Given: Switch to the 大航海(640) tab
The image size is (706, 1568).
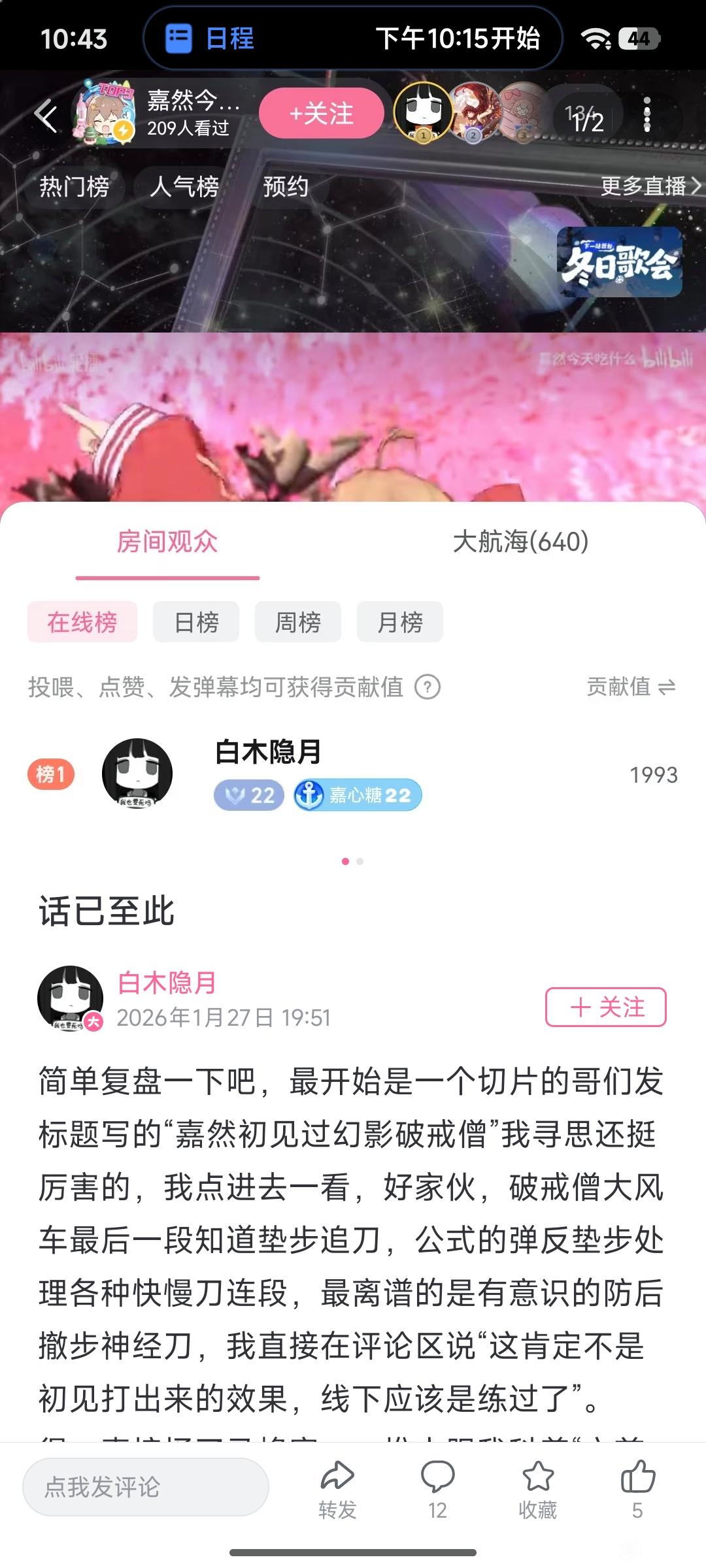Looking at the screenshot, I should click(521, 542).
